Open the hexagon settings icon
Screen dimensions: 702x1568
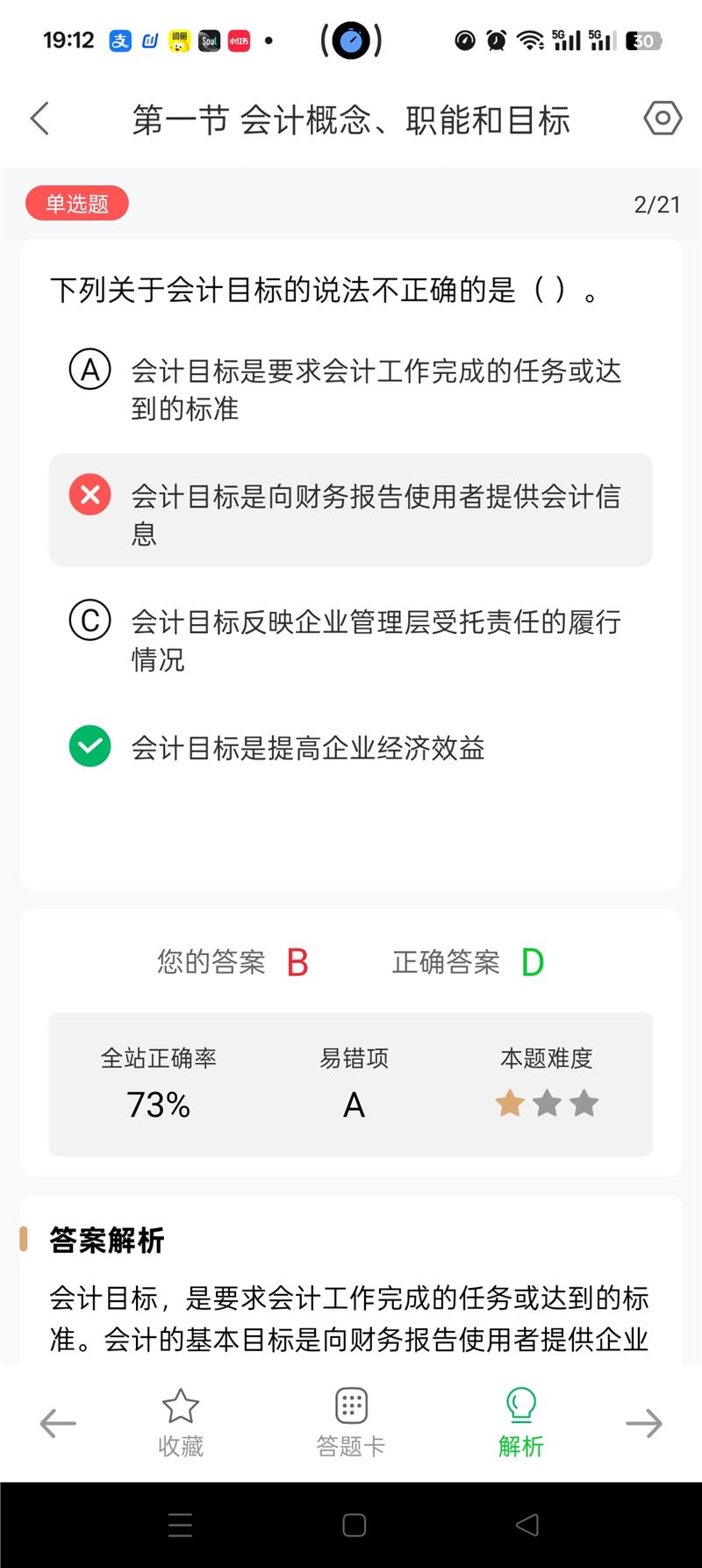coord(663,119)
